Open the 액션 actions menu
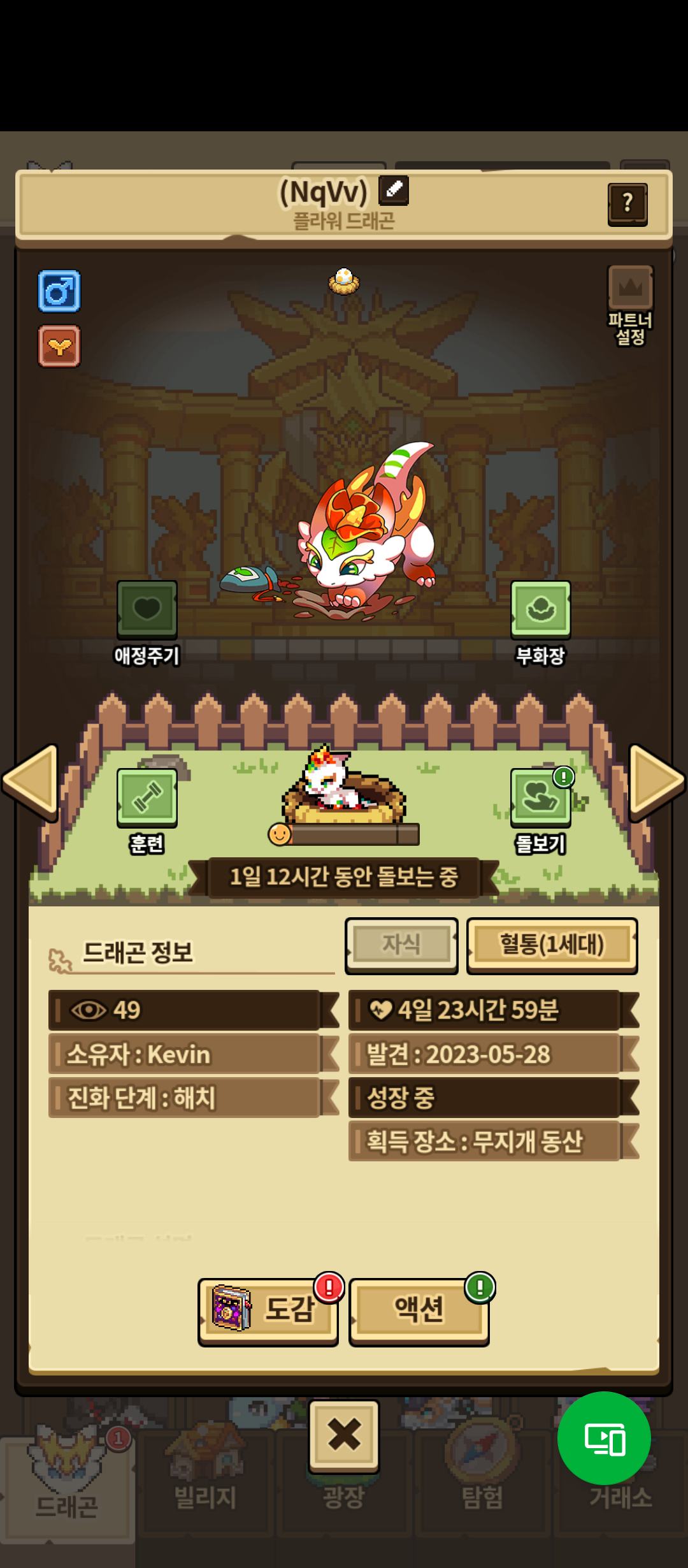 pyautogui.click(x=419, y=1312)
